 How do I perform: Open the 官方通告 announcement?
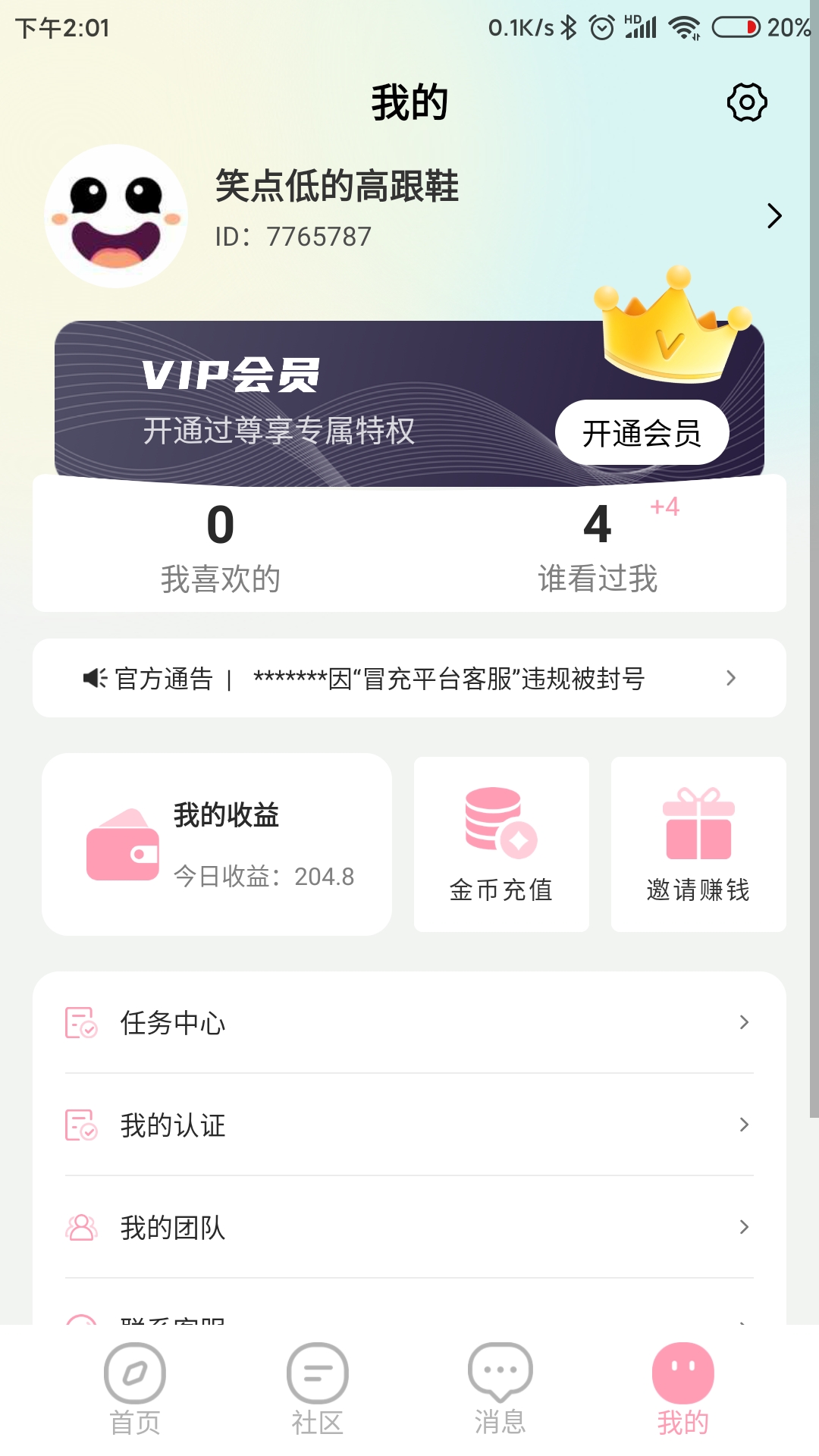pyautogui.click(x=409, y=678)
